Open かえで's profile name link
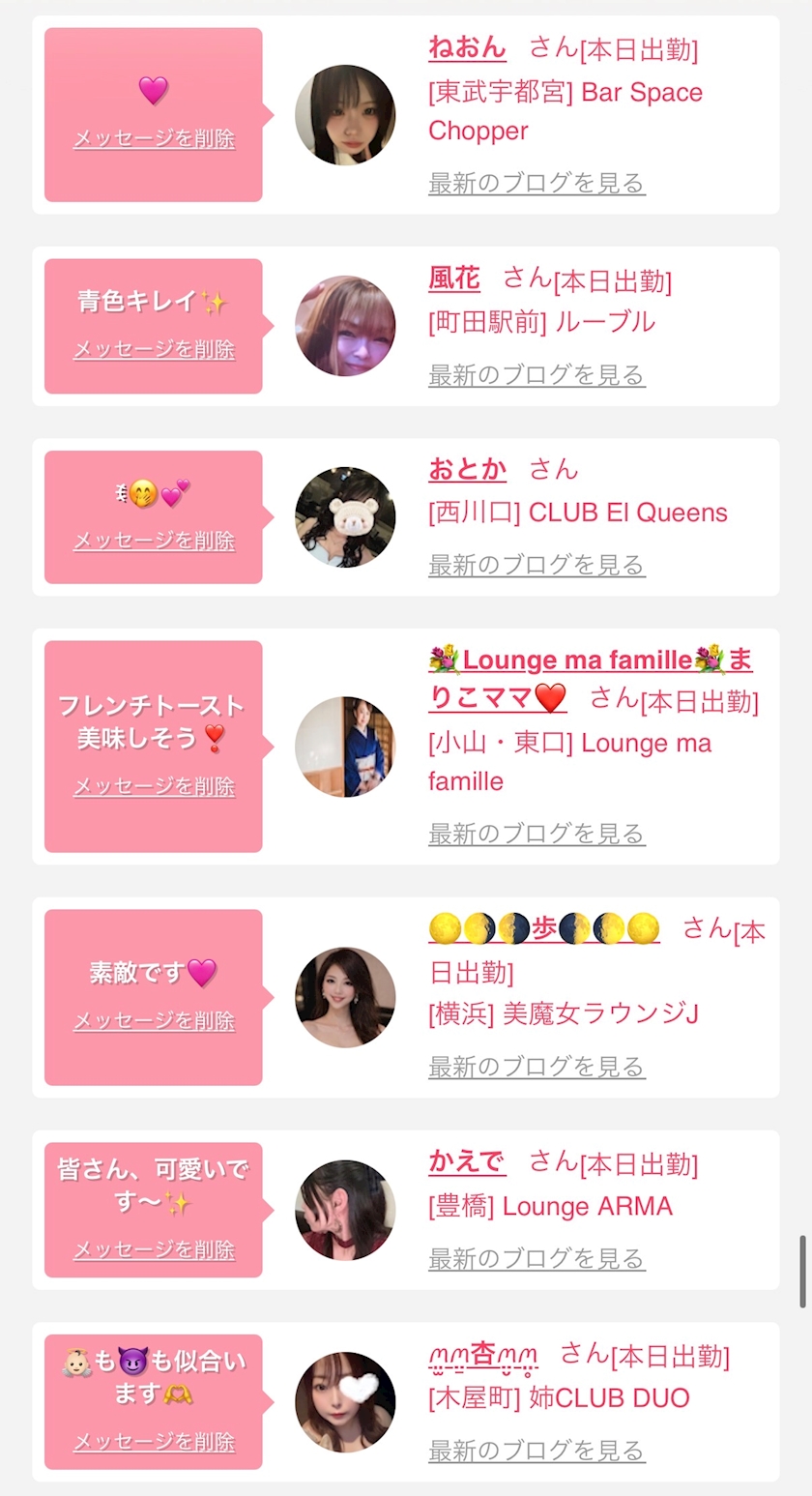Image resolution: width=812 pixels, height=1496 pixels. tap(467, 1161)
